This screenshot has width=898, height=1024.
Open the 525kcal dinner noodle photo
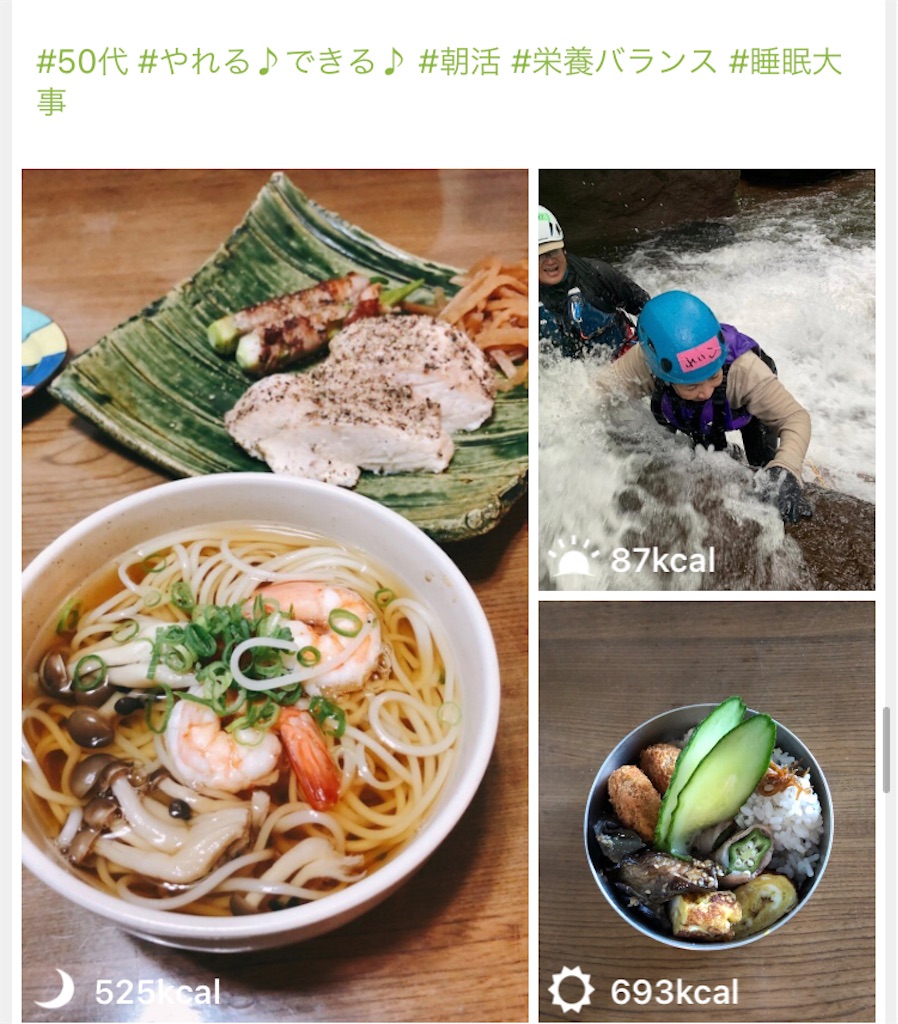click(275, 595)
